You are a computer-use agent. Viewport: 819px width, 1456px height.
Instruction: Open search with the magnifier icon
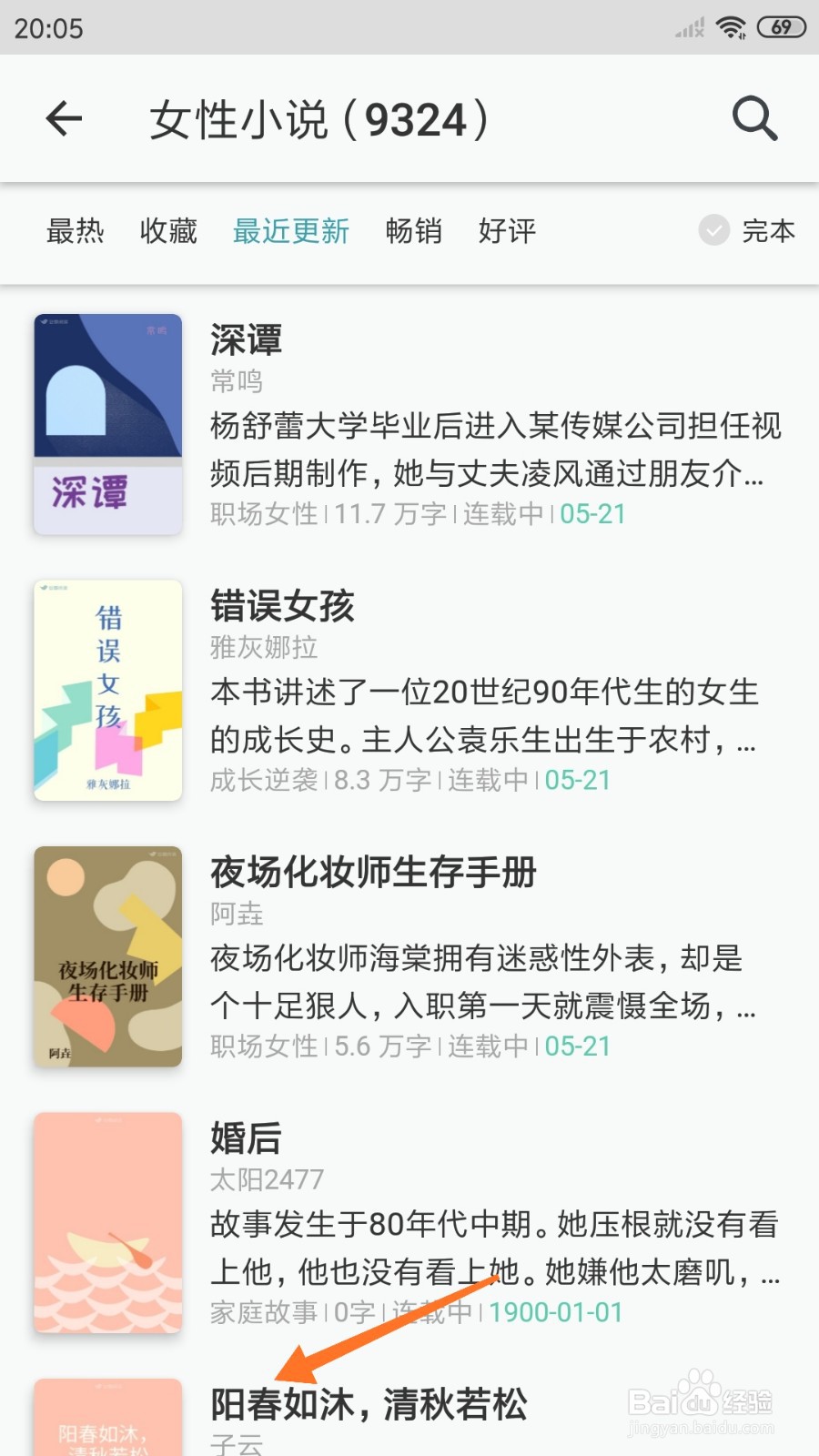click(x=754, y=118)
